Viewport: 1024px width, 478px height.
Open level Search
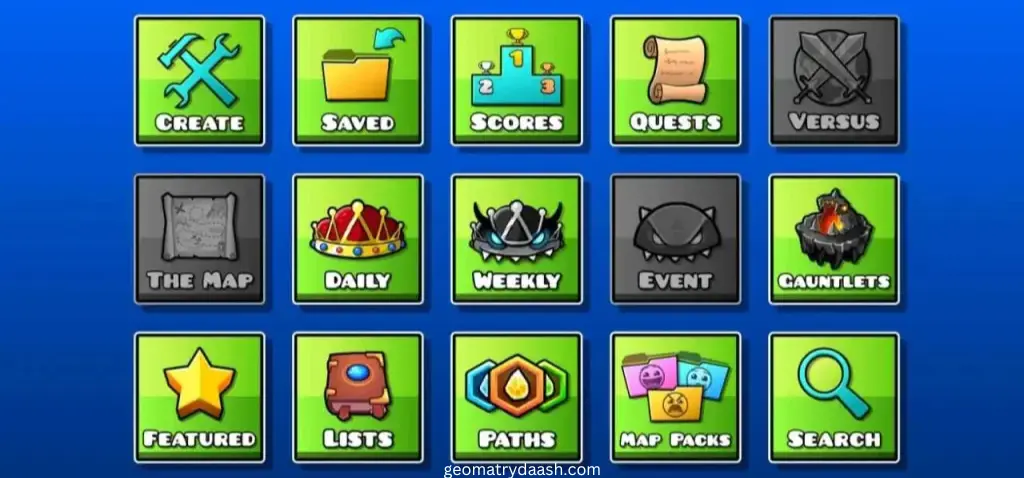[x=833, y=397]
